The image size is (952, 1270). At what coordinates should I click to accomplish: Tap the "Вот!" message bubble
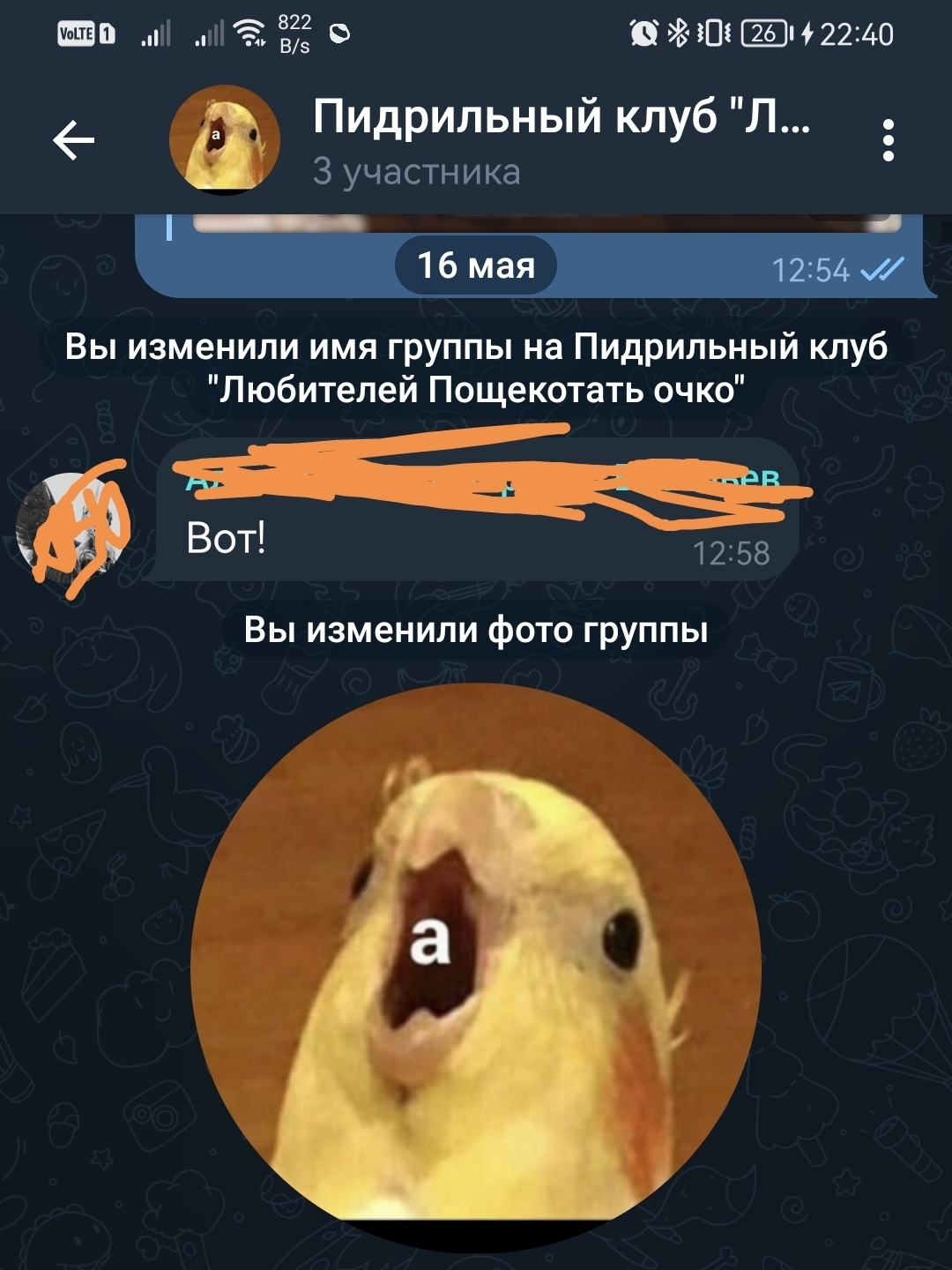[x=476, y=536]
